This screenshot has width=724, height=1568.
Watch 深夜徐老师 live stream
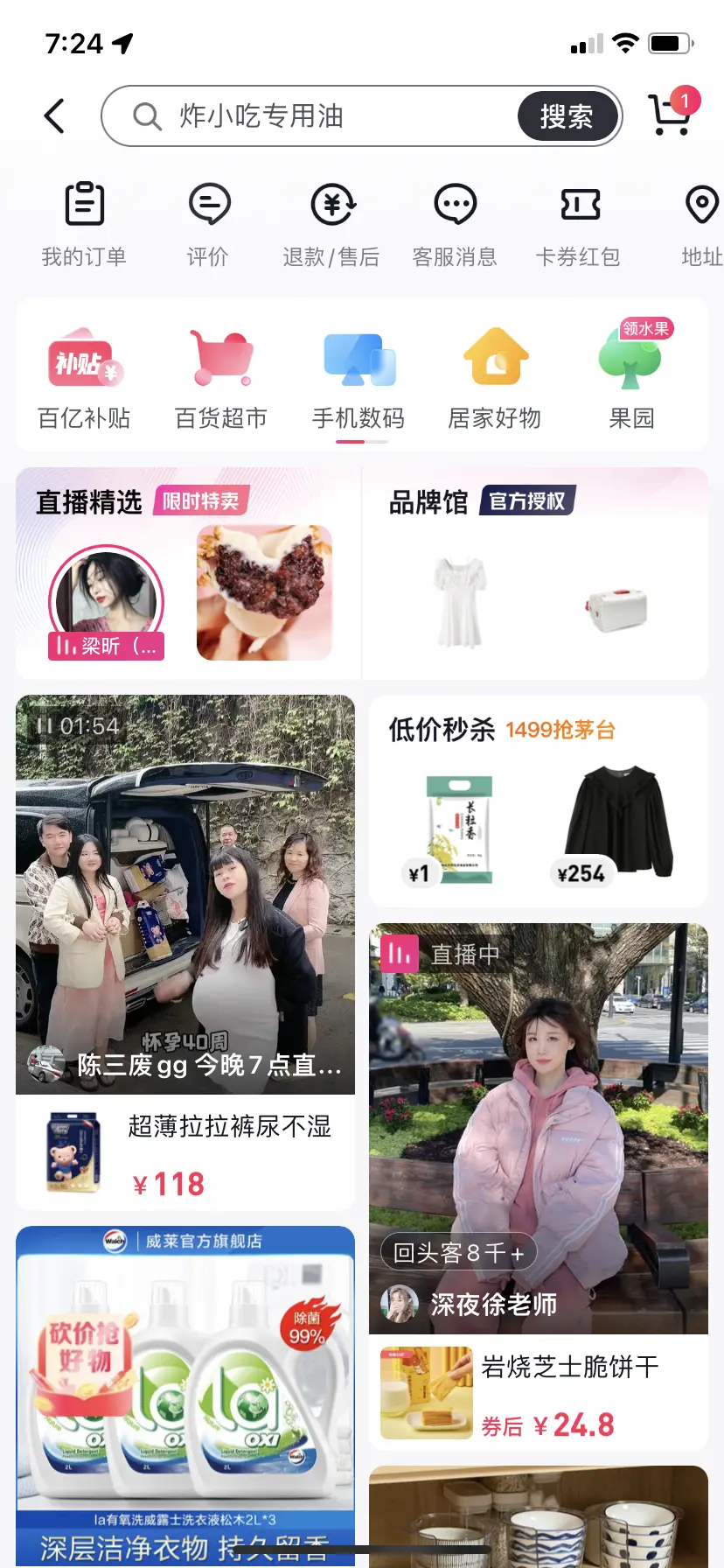(539, 1129)
